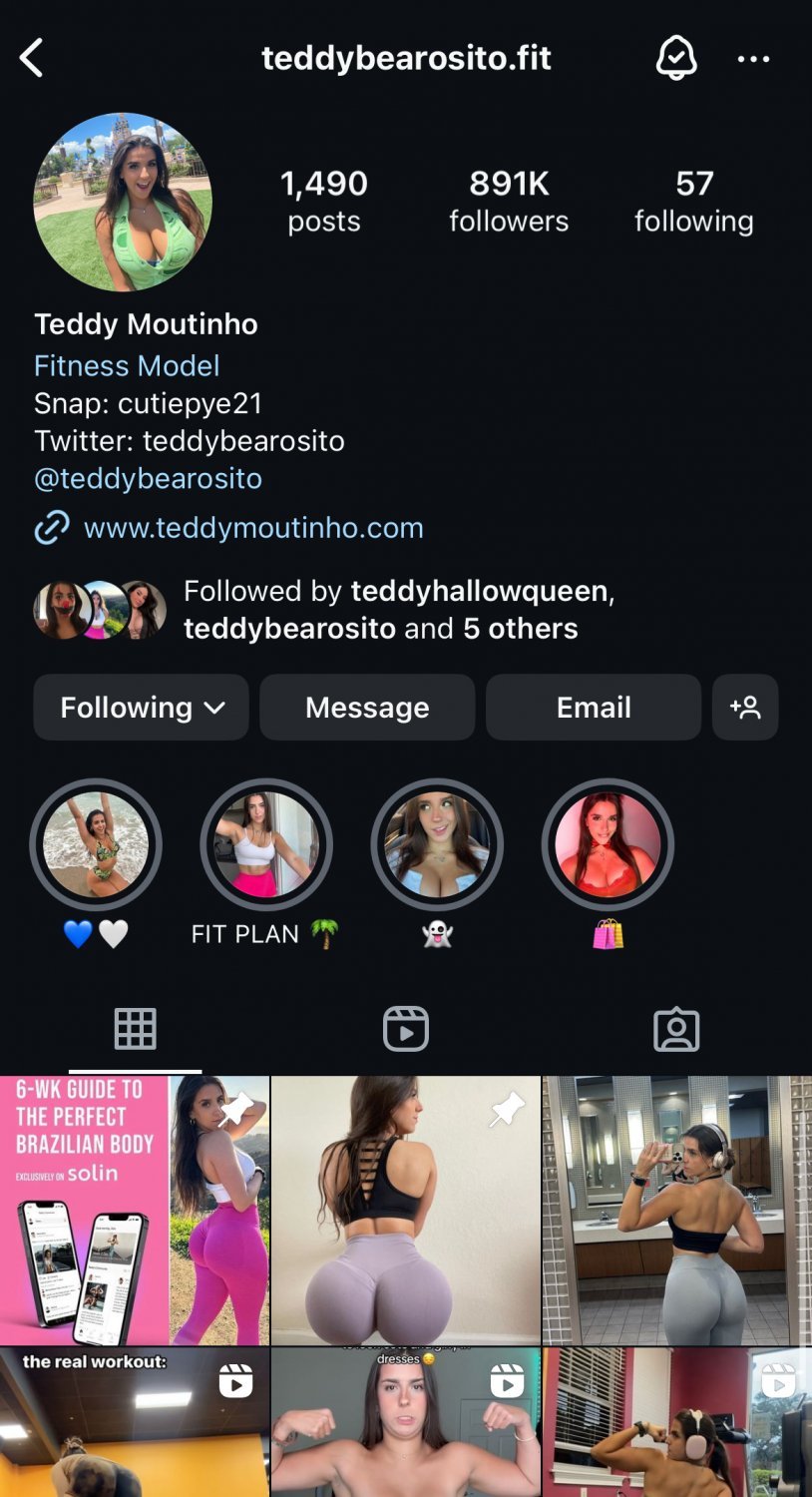Screen dimensions: 812x1497
Task: Expand the Following dropdown button
Action: [142, 707]
